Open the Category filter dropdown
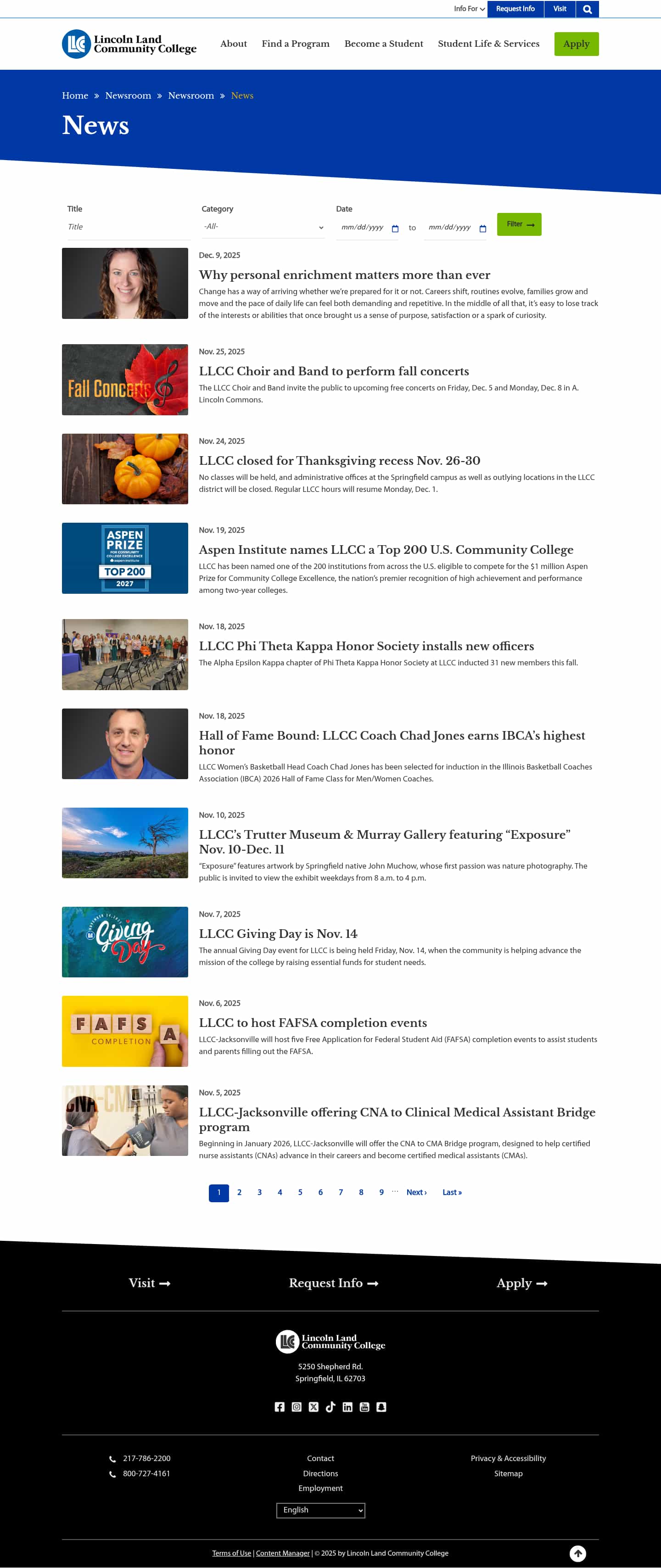The image size is (661, 1568). point(263,226)
